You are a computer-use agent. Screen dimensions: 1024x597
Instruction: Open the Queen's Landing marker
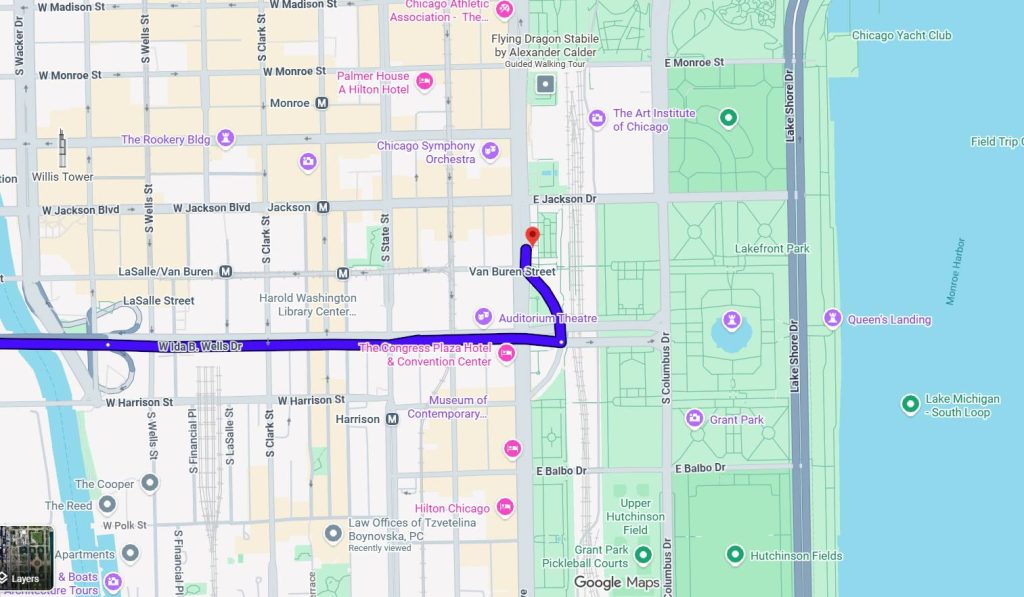coord(832,318)
